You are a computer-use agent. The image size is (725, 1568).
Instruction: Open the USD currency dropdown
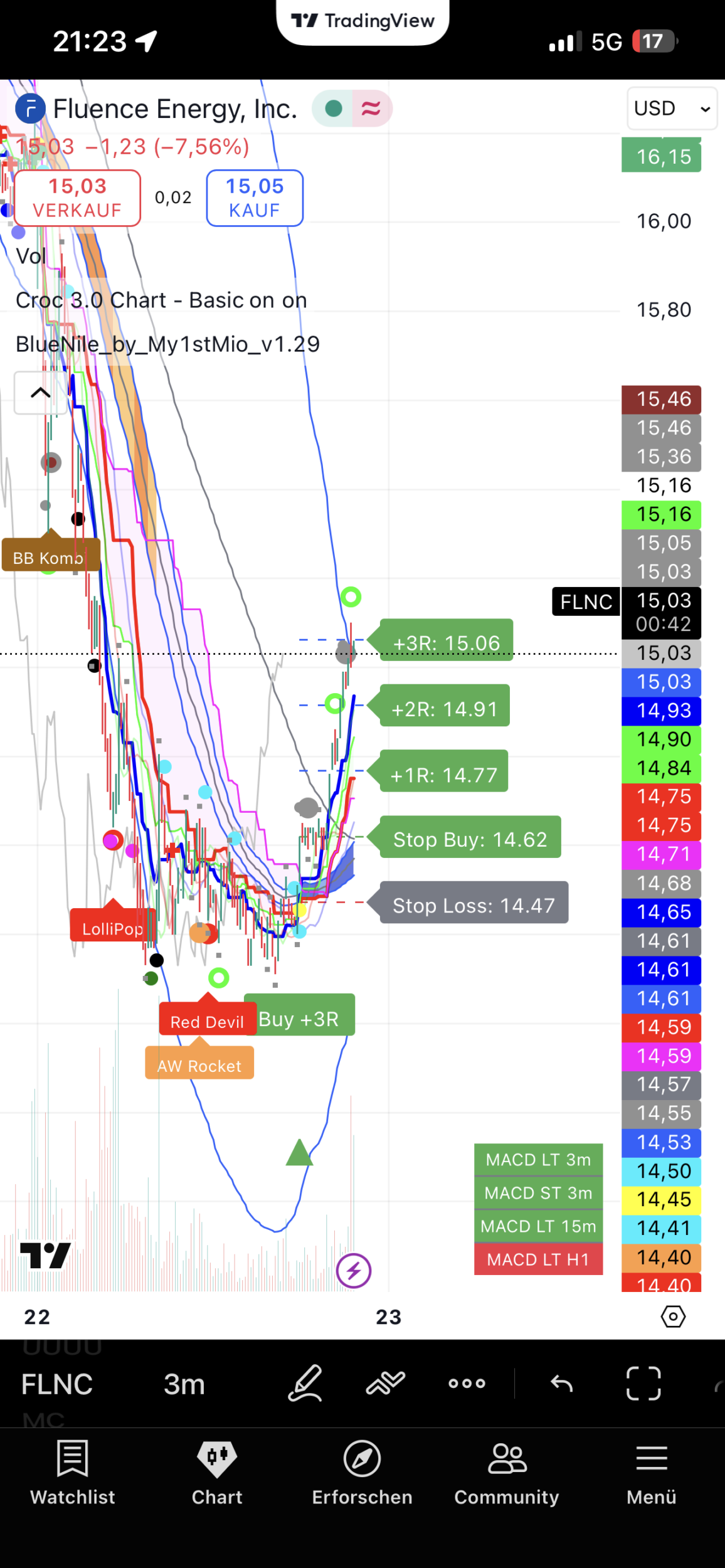pos(672,109)
